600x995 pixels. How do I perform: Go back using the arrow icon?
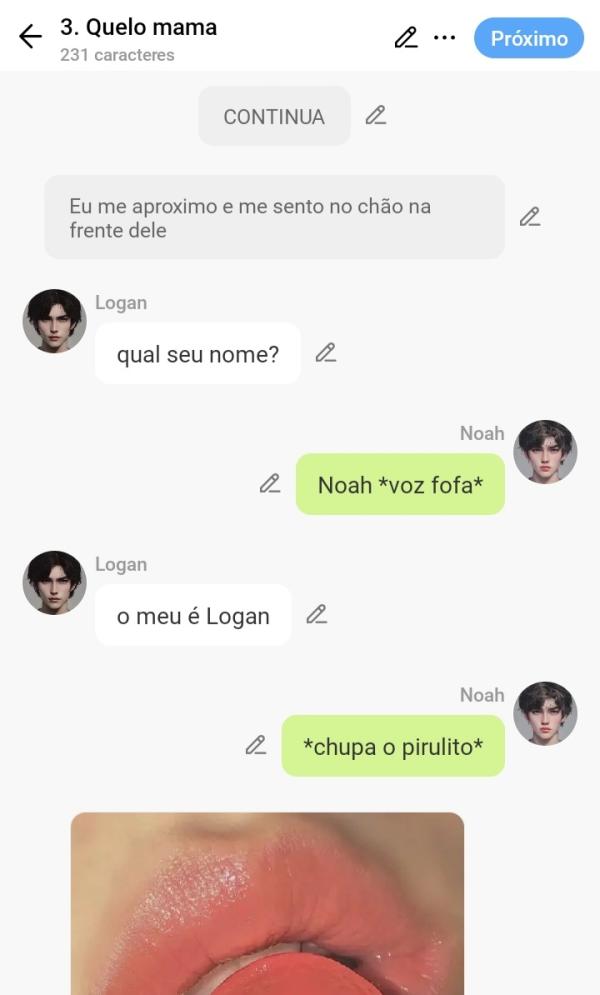(x=30, y=38)
